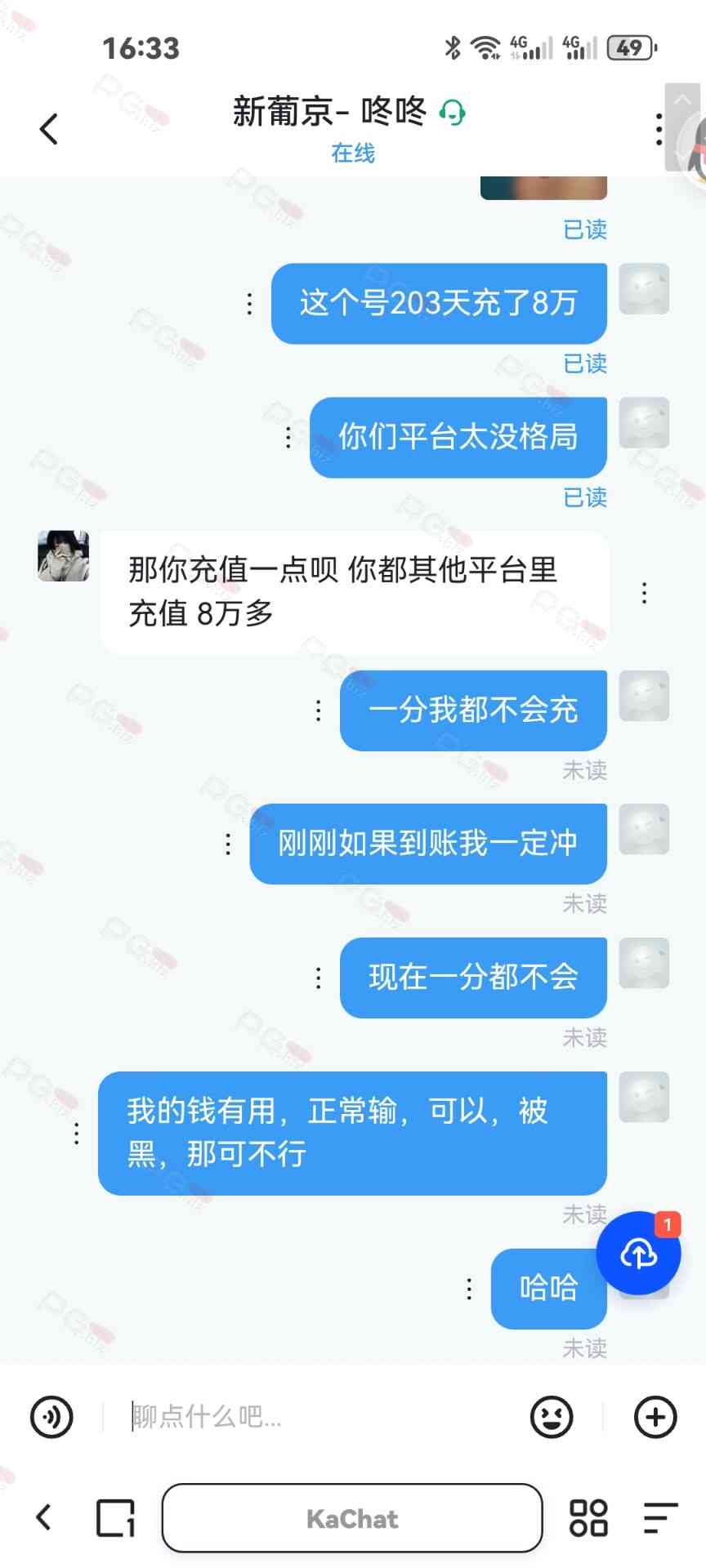
Task: Open options for message 我的钱有用
Action: 77,1134
